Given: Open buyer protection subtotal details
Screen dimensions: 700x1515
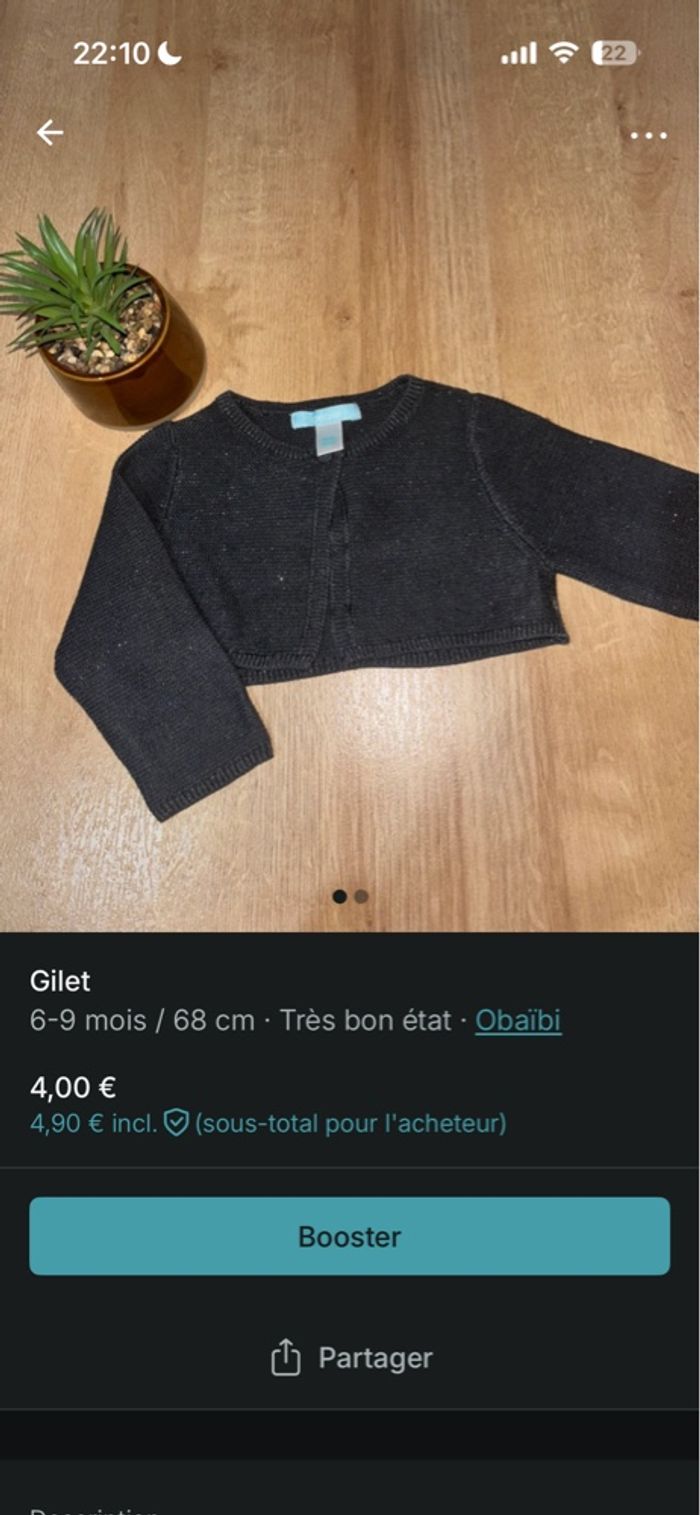Looking at the screenshot, I should tap(268, 1123).
